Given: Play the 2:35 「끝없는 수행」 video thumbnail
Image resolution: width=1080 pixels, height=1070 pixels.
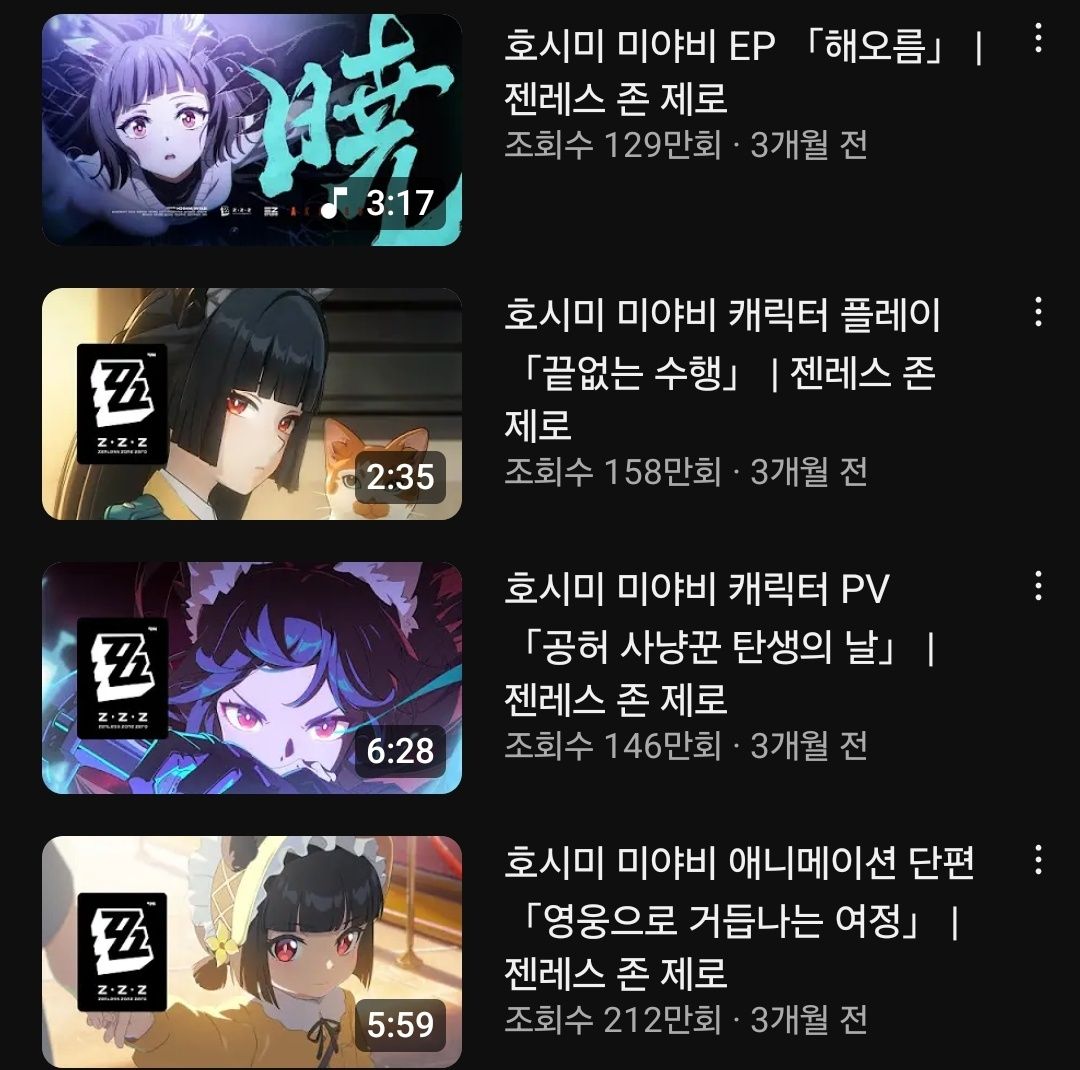Looking at the screenshot, I should pos(251,404).
